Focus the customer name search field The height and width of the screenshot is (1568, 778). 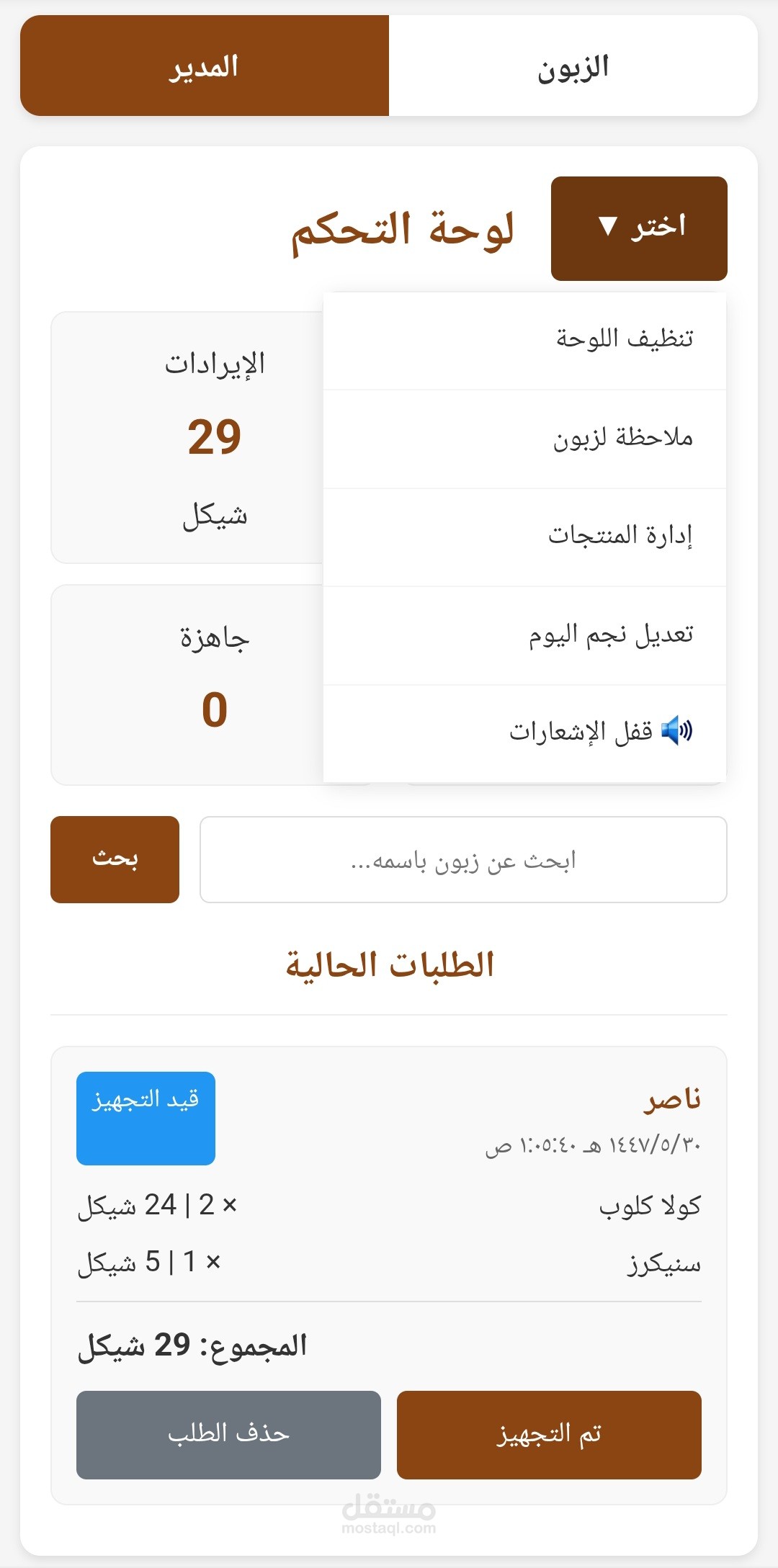[463, 859]
